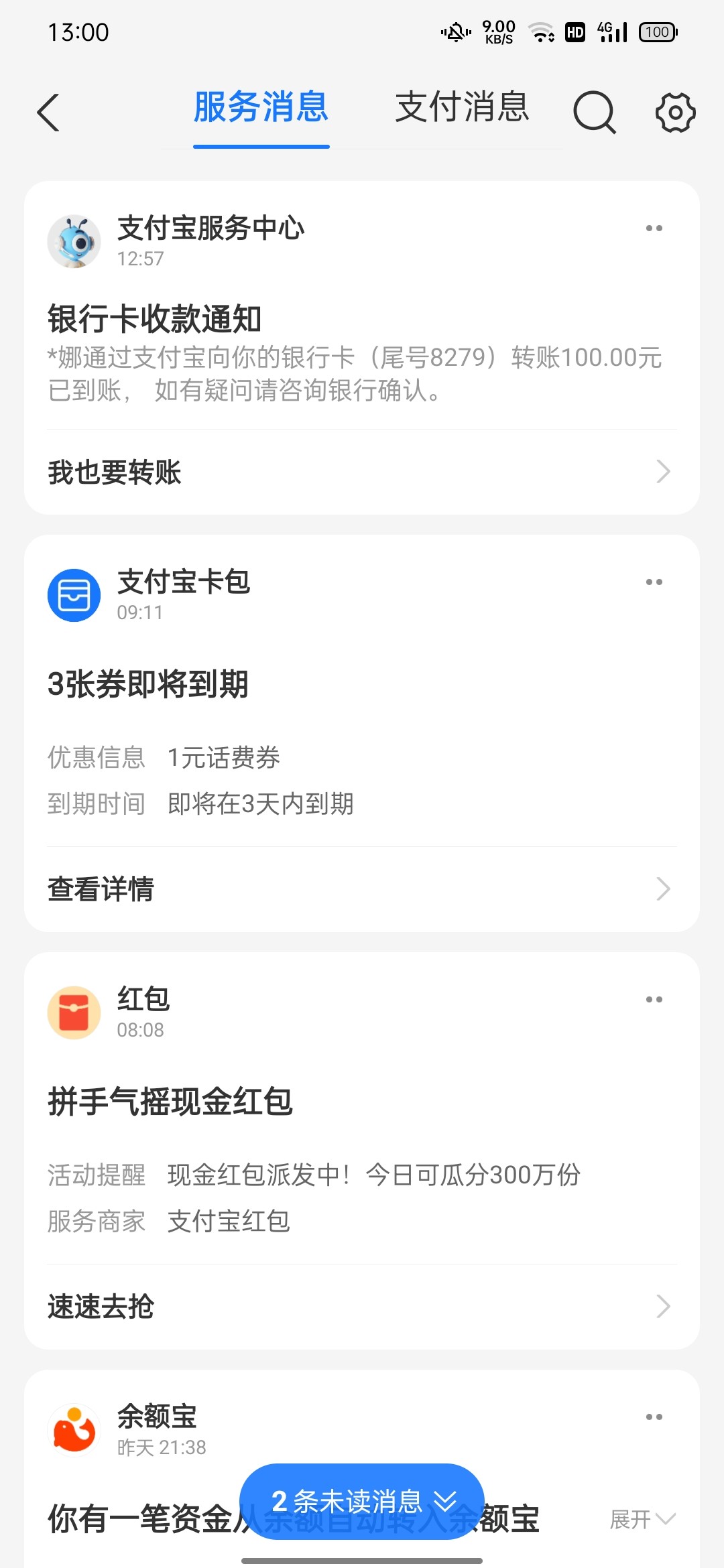Tap 速速去抢 to grab red packets

(x=362, y=1307)
